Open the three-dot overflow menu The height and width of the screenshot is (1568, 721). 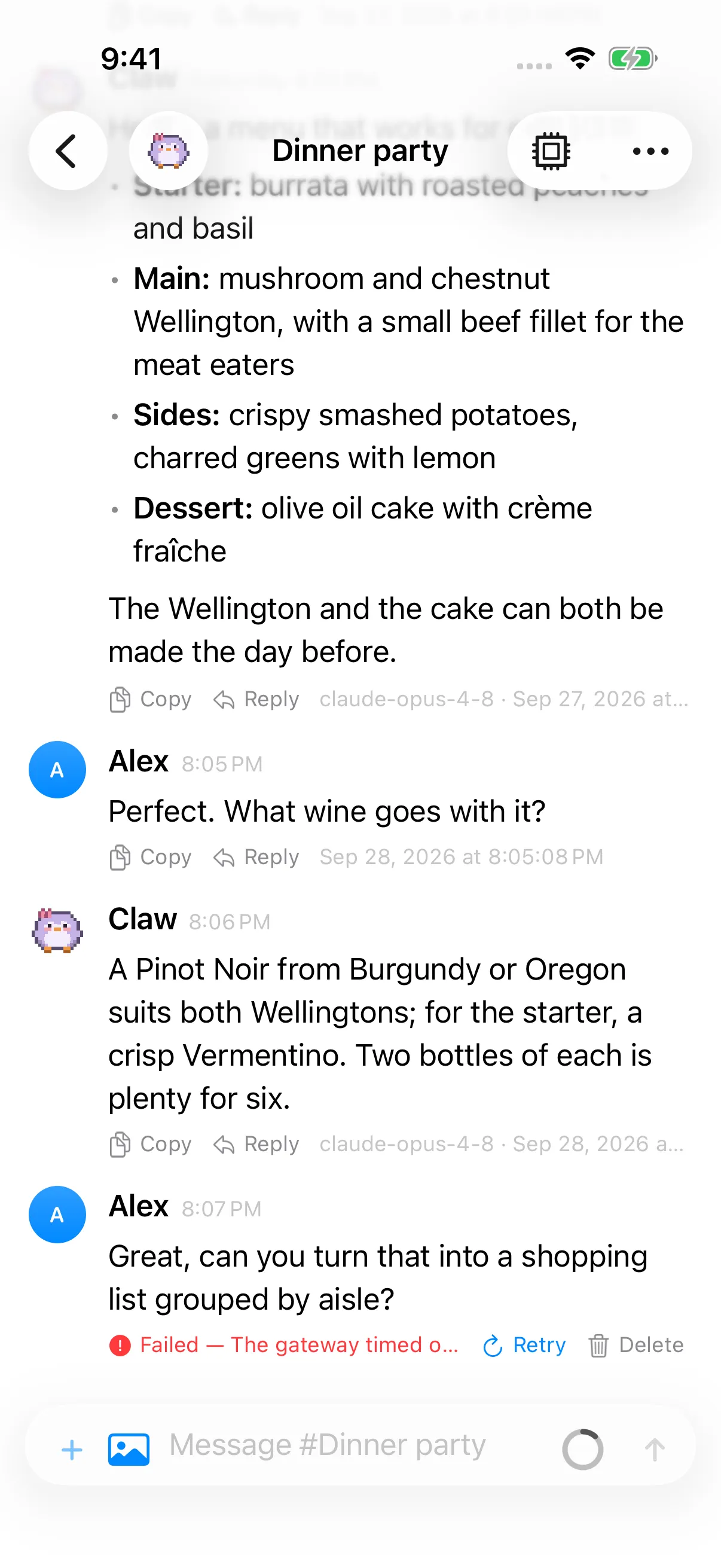point(650,151)
